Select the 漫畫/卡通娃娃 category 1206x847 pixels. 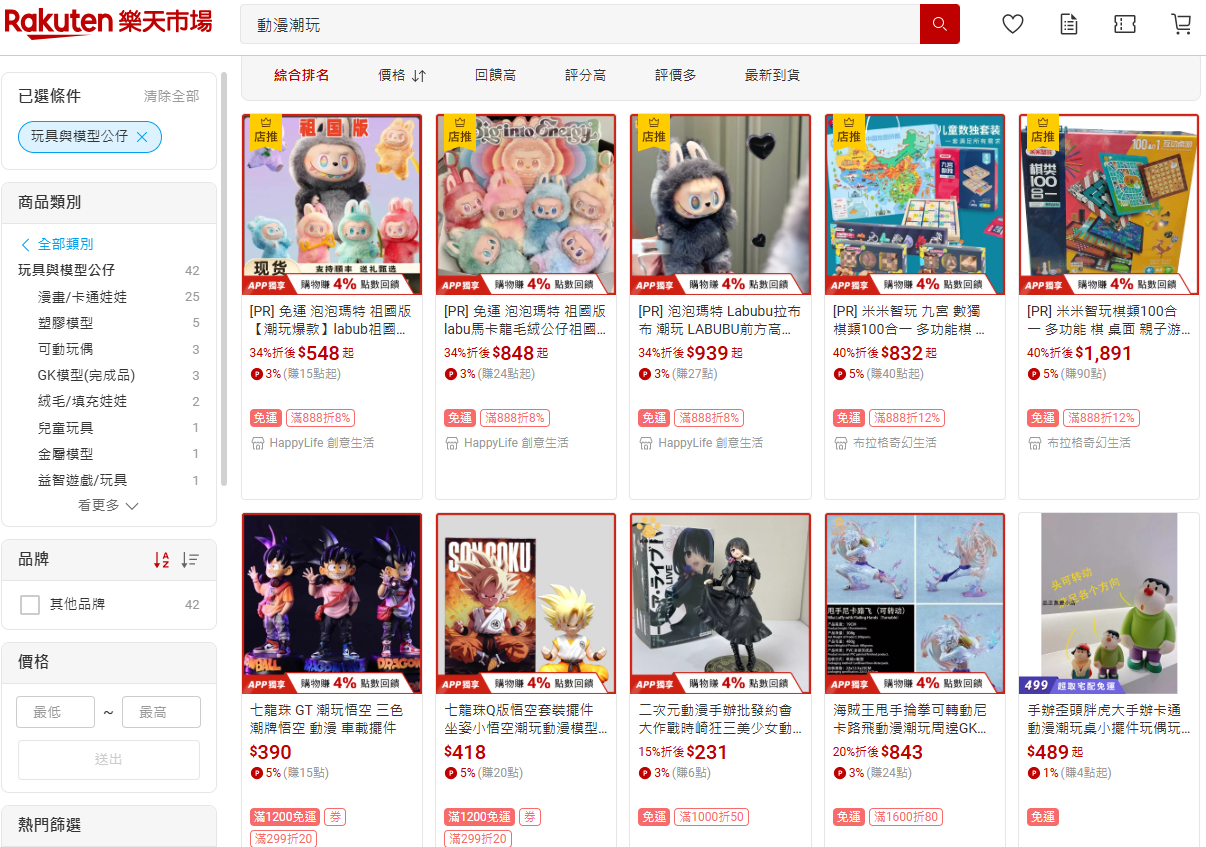pos(82,297)
